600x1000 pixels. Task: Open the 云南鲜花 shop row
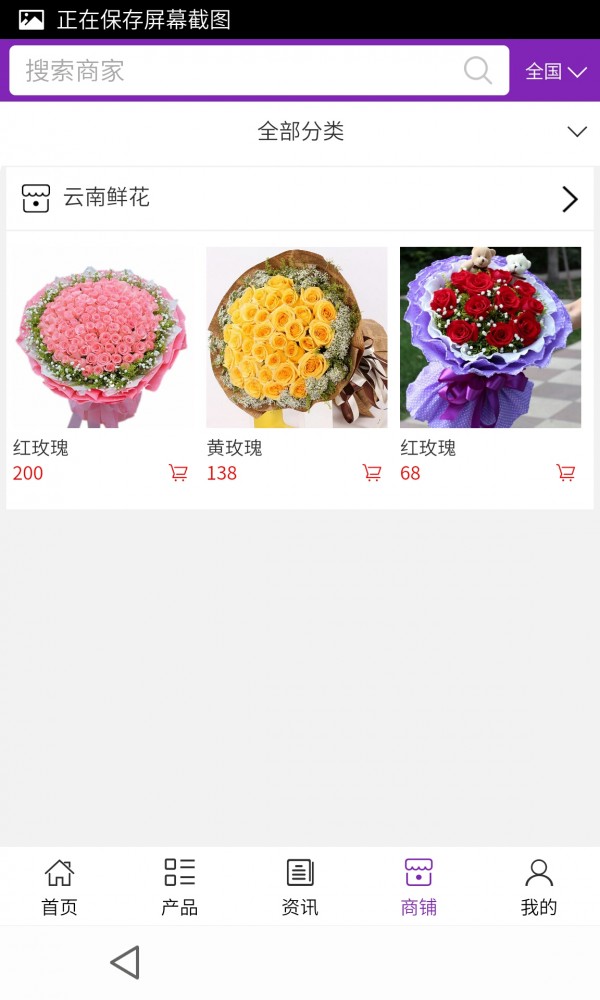300,198
